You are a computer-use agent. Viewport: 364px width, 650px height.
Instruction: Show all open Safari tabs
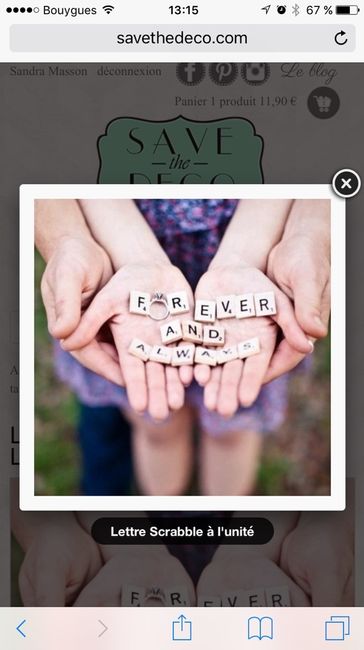337,628
